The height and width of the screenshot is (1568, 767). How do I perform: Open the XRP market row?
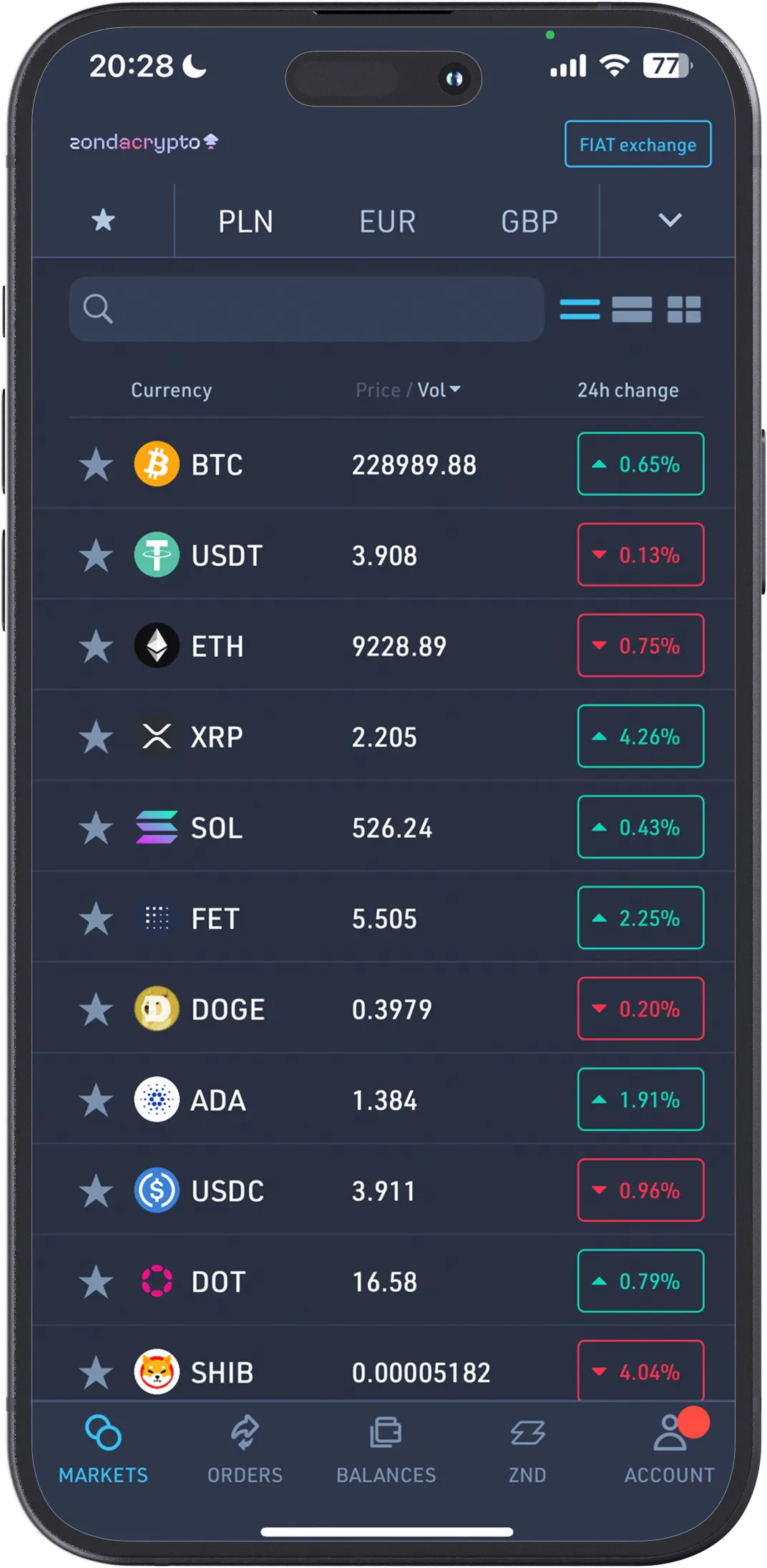[383, 736]
